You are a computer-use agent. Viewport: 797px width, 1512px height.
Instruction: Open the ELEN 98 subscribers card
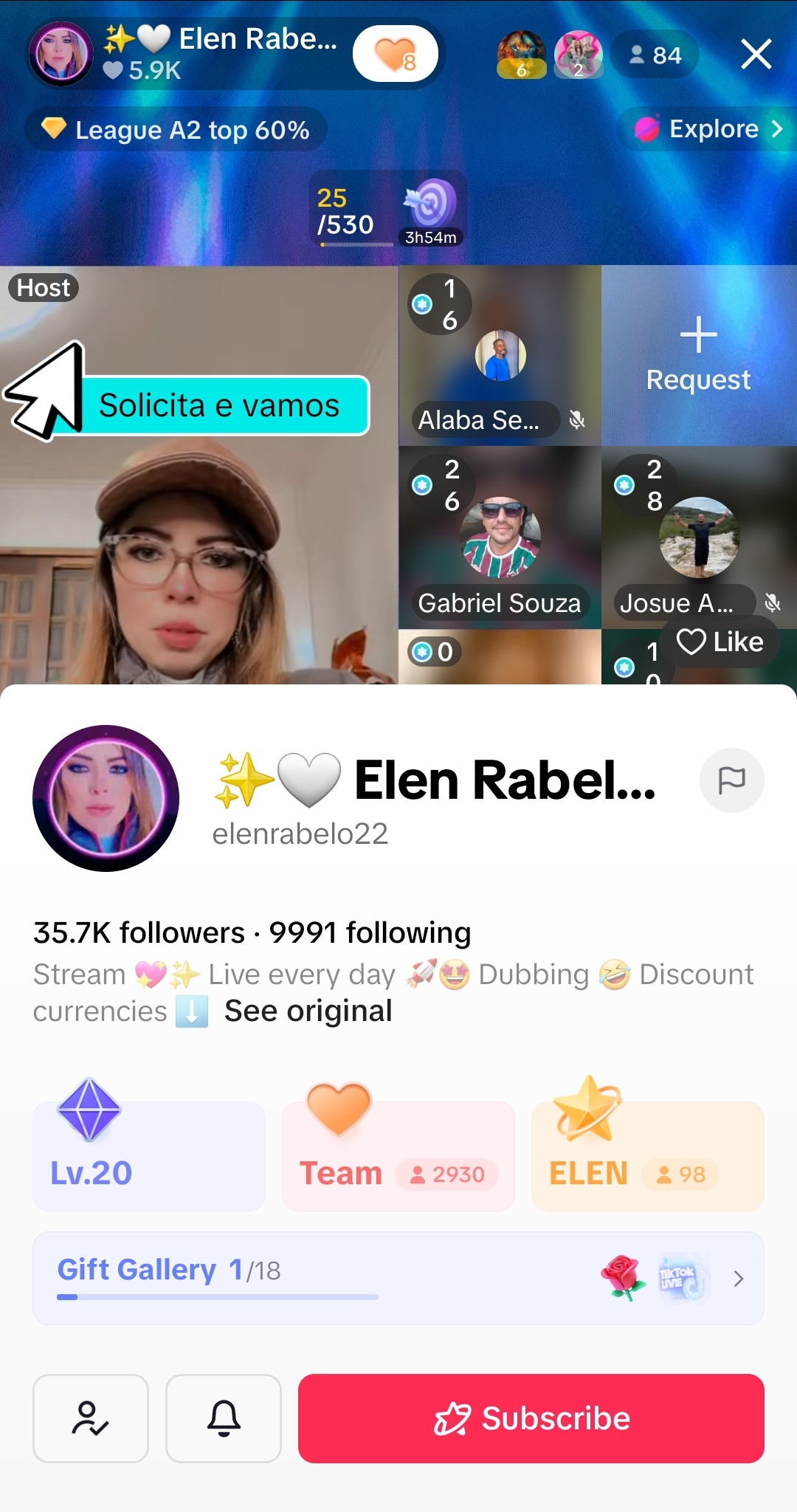[x=647, y=1156]
